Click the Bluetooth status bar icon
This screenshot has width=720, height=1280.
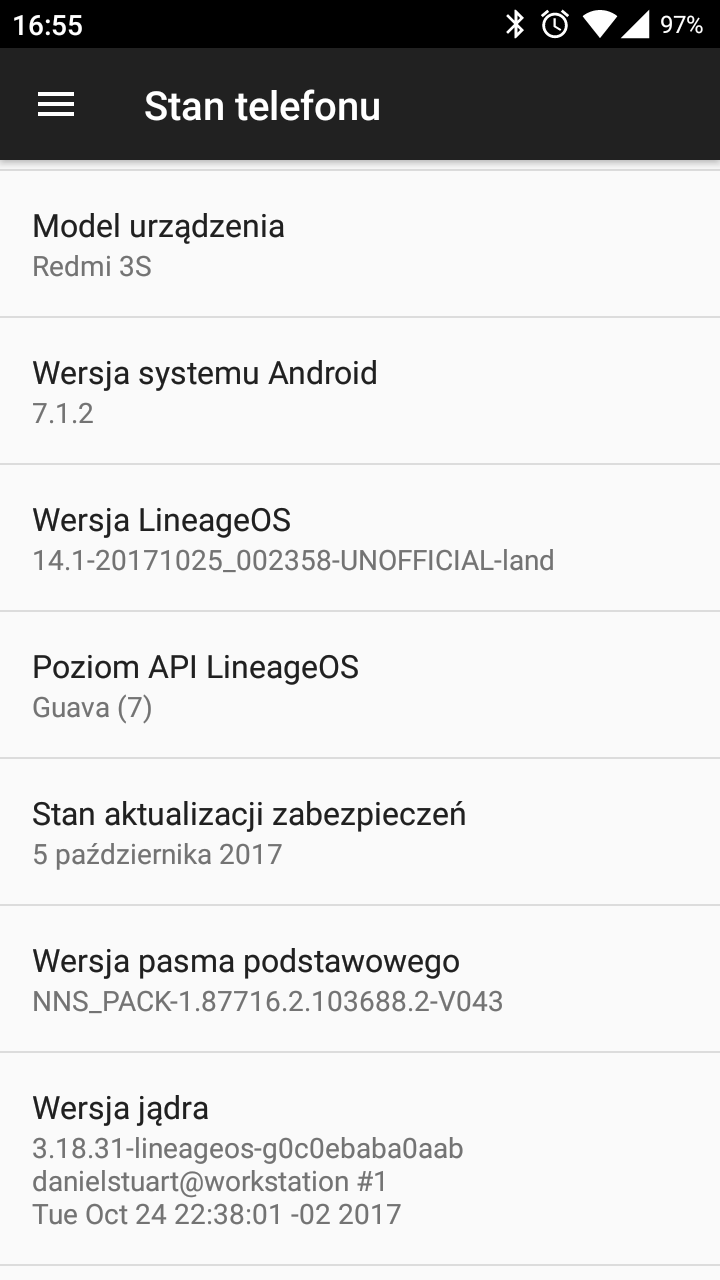(x=514, y=25)
